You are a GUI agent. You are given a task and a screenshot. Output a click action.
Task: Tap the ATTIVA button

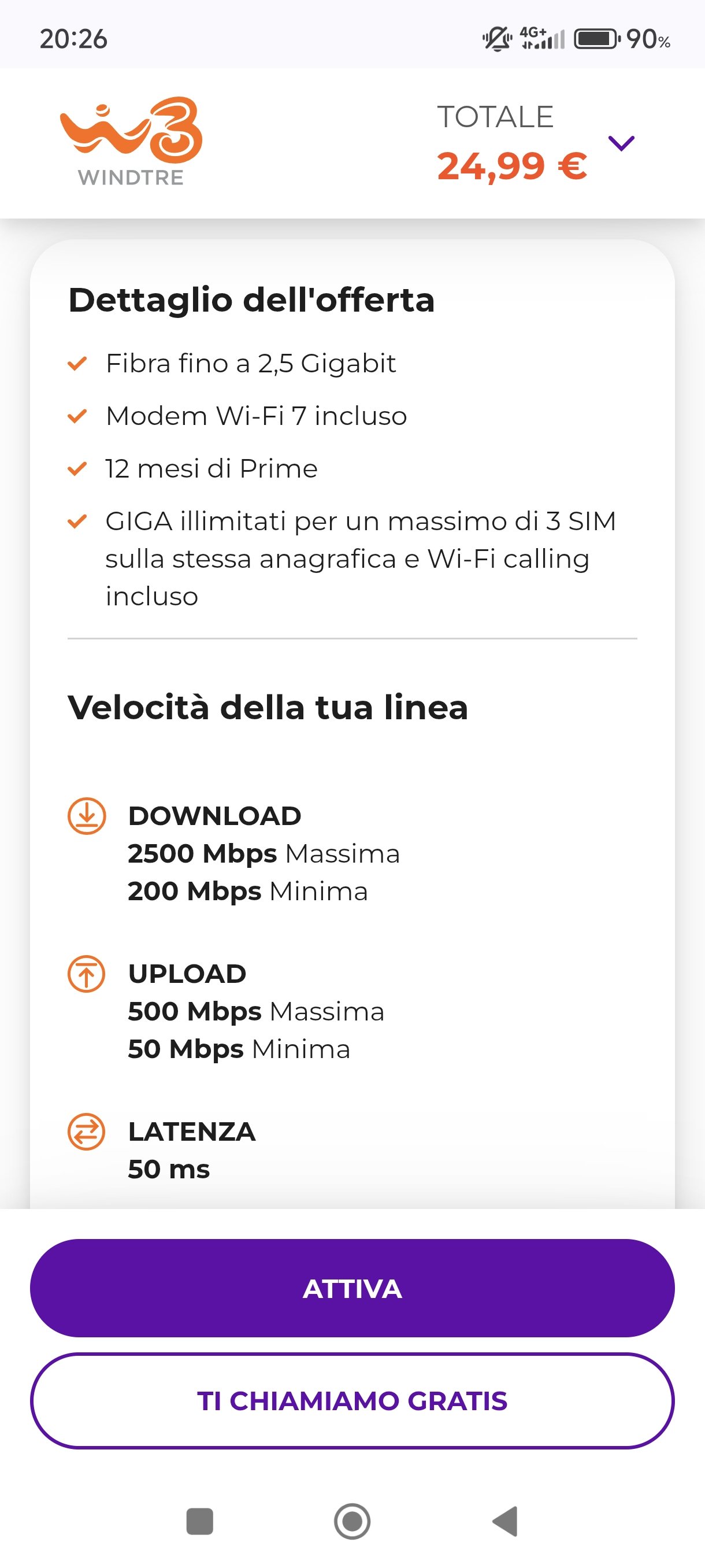(352, 1288)
